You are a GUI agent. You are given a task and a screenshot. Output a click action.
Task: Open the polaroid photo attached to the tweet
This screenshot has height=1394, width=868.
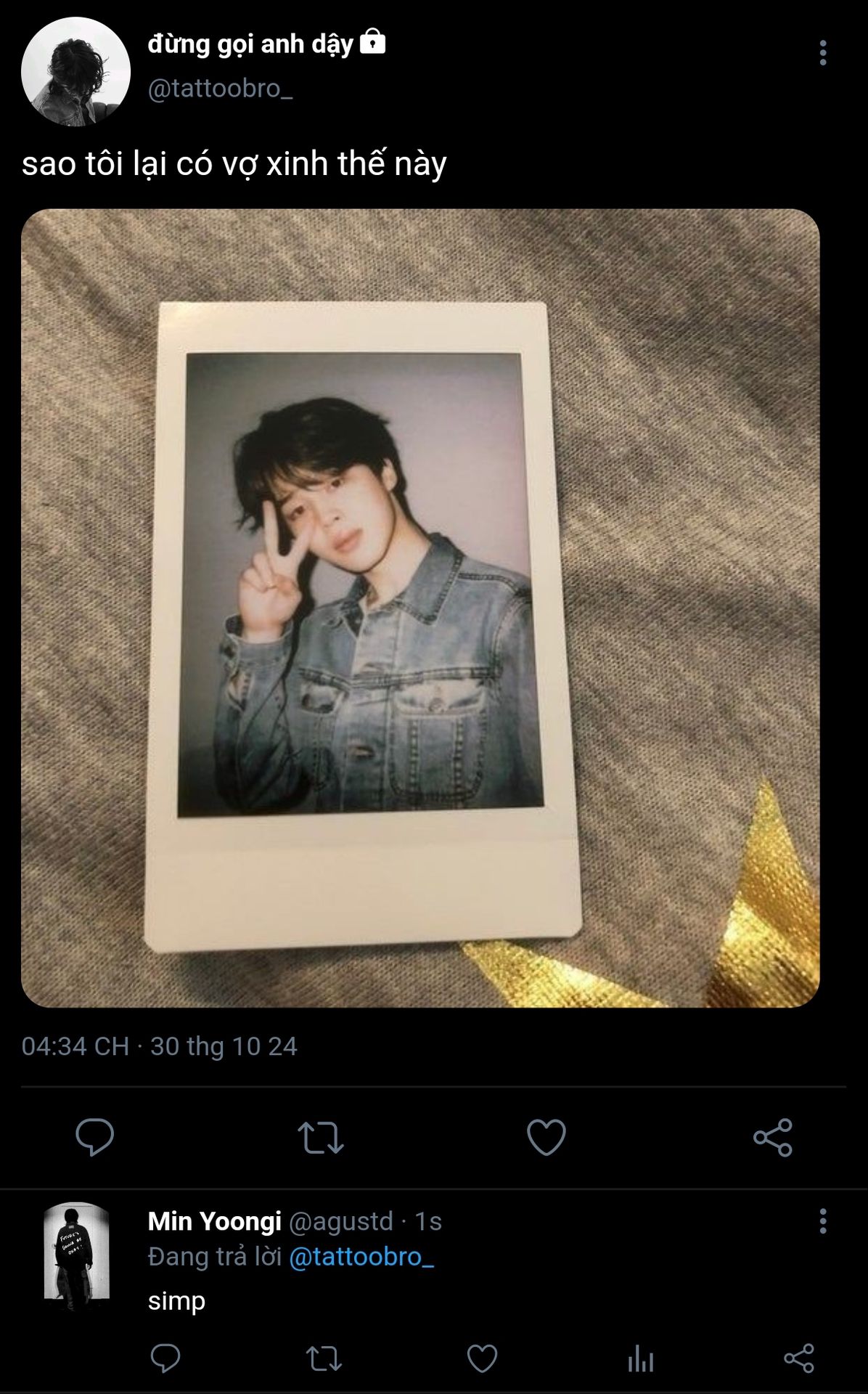coord(420,608)
